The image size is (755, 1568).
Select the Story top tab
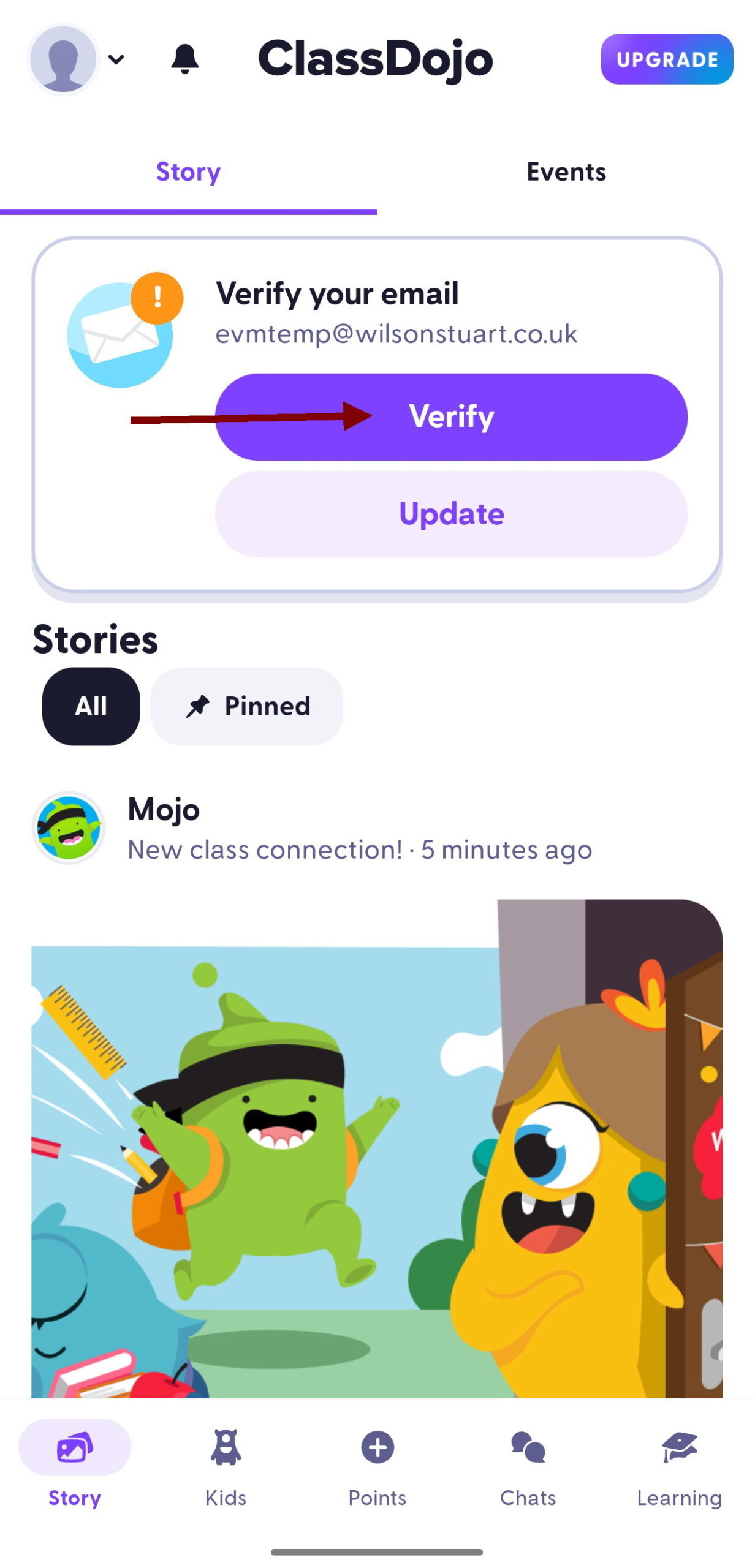coord(188,172)
